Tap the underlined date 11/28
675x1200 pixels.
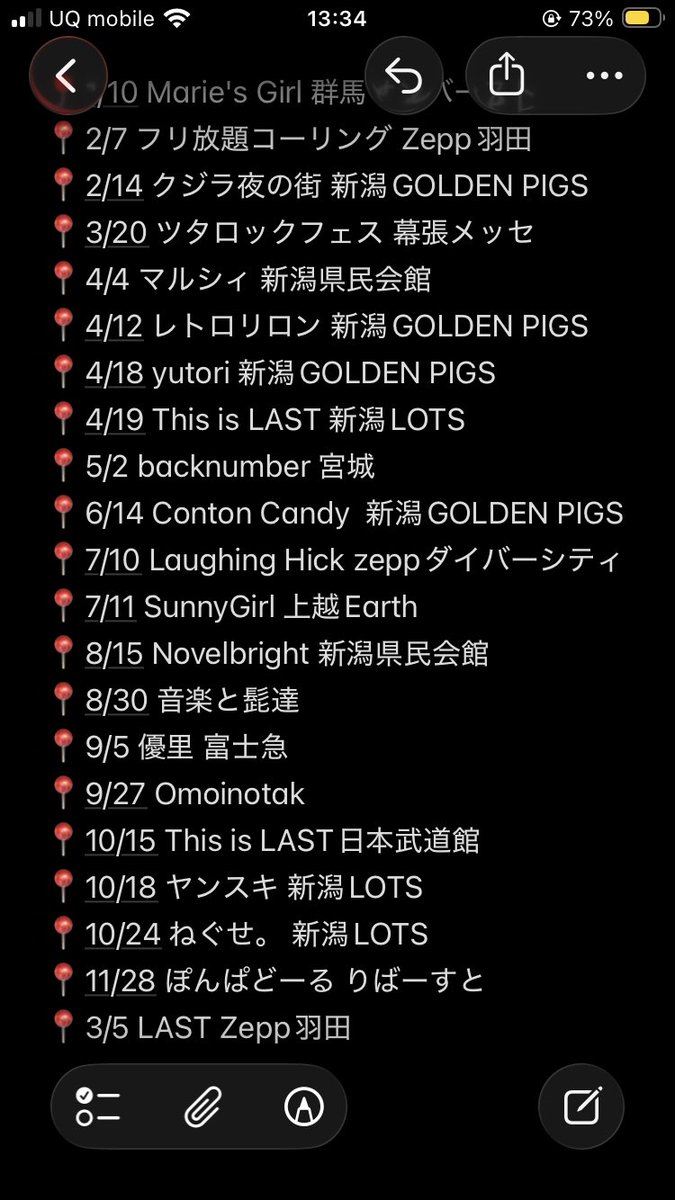[121, 981]
